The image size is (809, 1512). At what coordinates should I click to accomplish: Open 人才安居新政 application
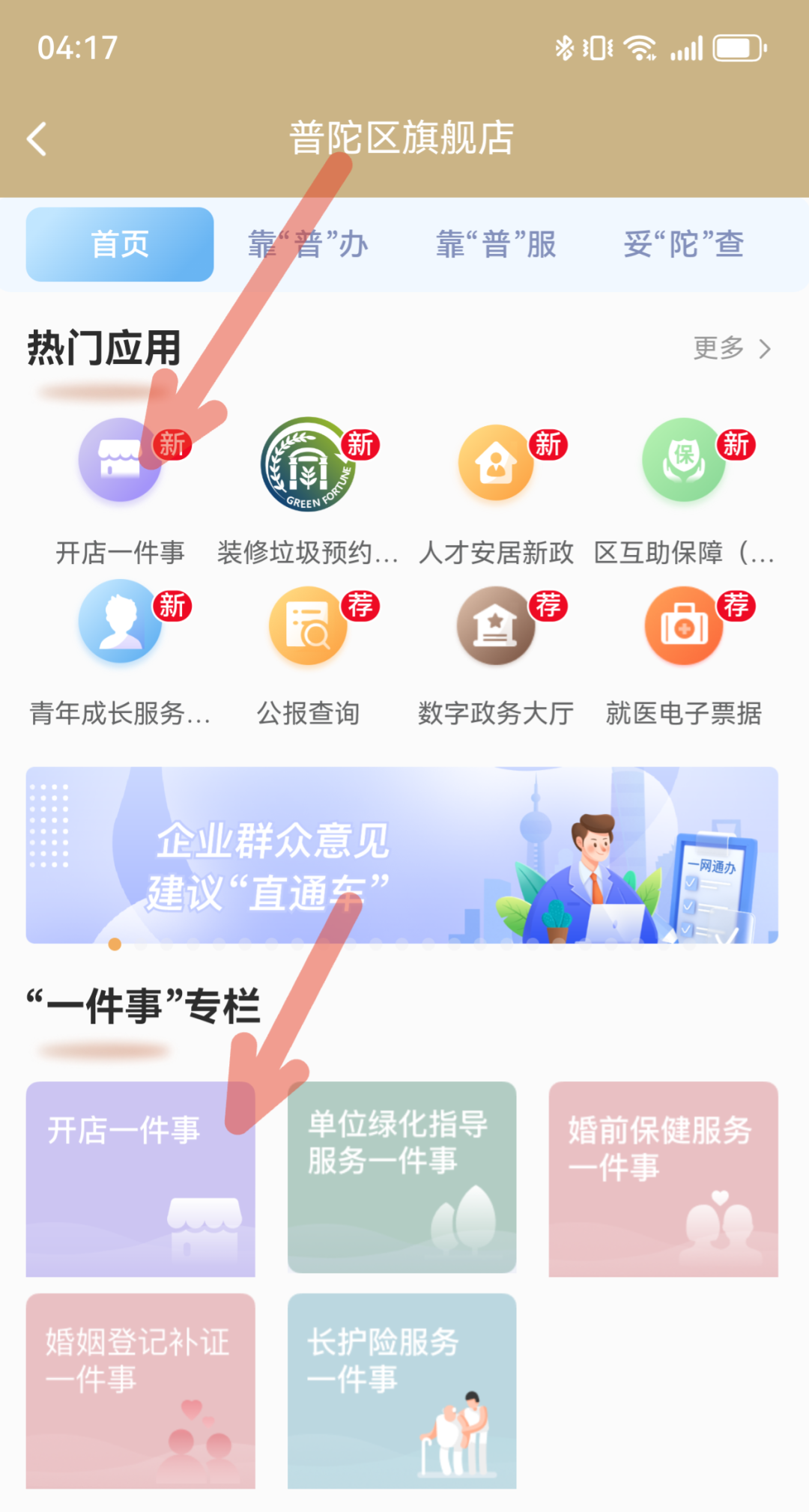(496, 464)
